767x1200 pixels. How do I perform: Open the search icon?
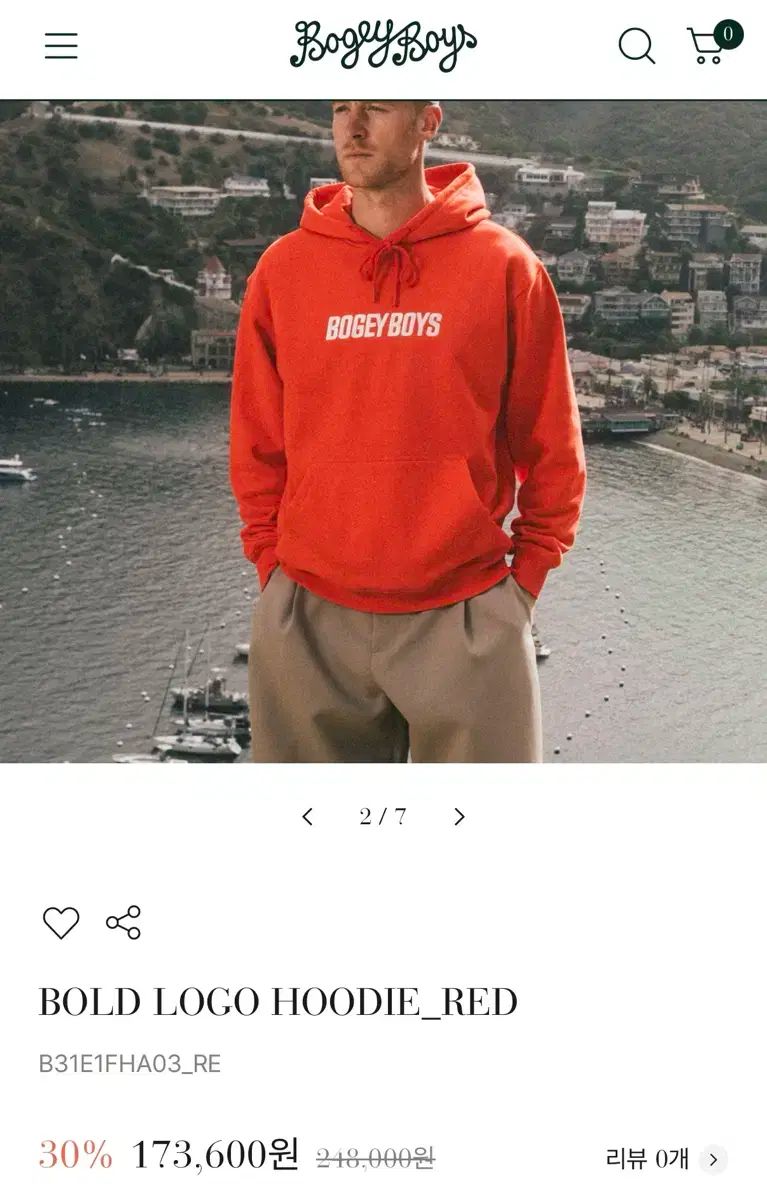(636, 46)
